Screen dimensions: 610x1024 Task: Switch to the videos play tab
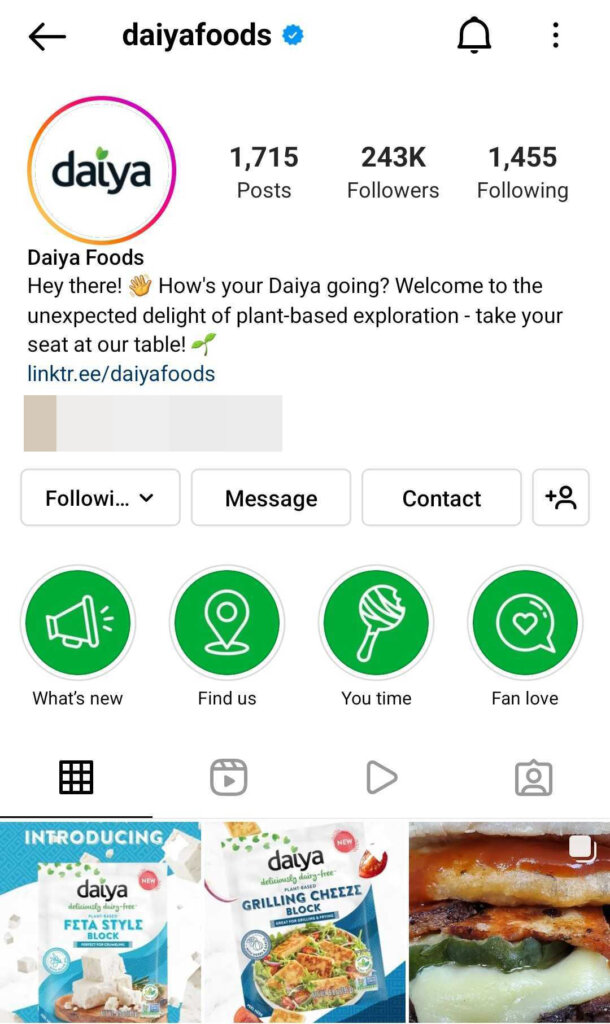coord(381,777)
